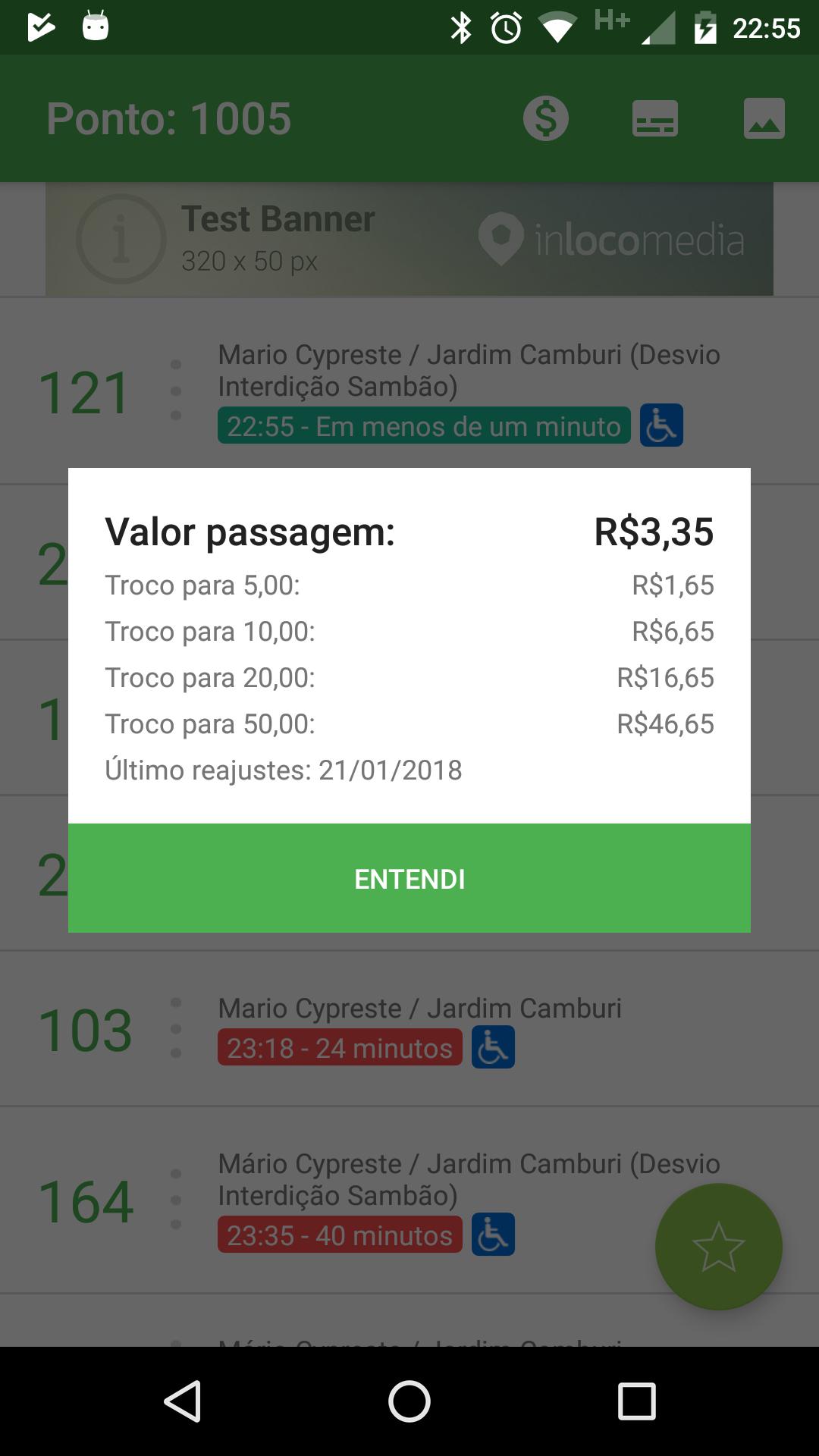Tap the wheelchair accessibility icon for route 121

(661, 426)
